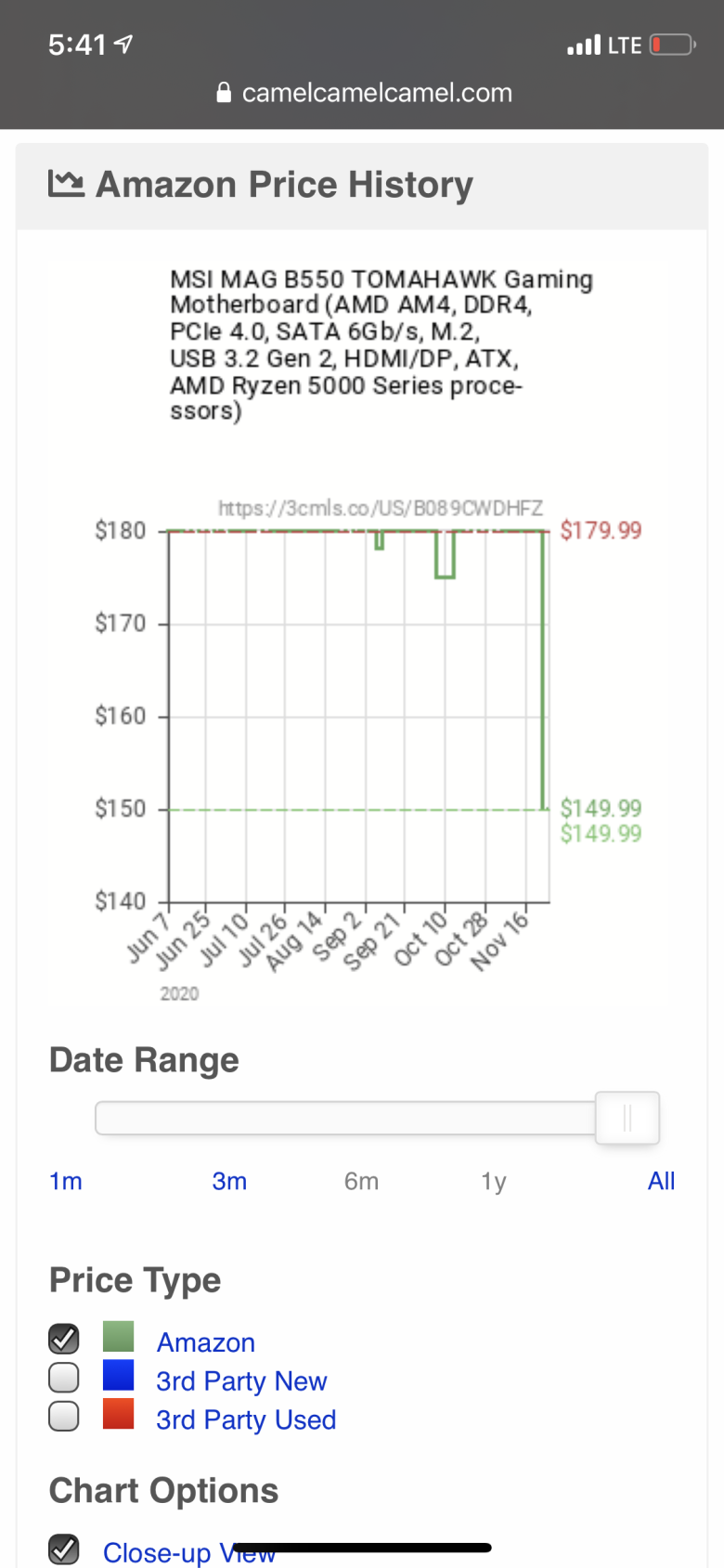Open the Amazon price type link
Screen dimensions: 724x1568
[x=206, y=1342]
